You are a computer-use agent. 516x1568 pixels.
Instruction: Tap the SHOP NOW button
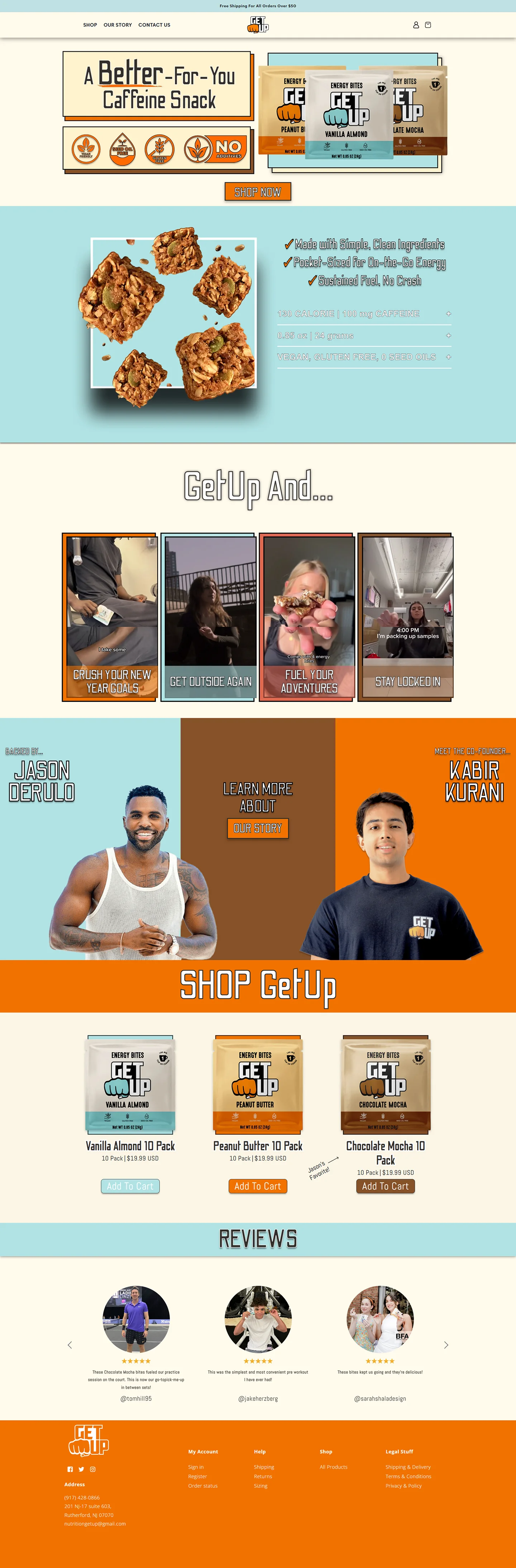click(x=257, y=192)
